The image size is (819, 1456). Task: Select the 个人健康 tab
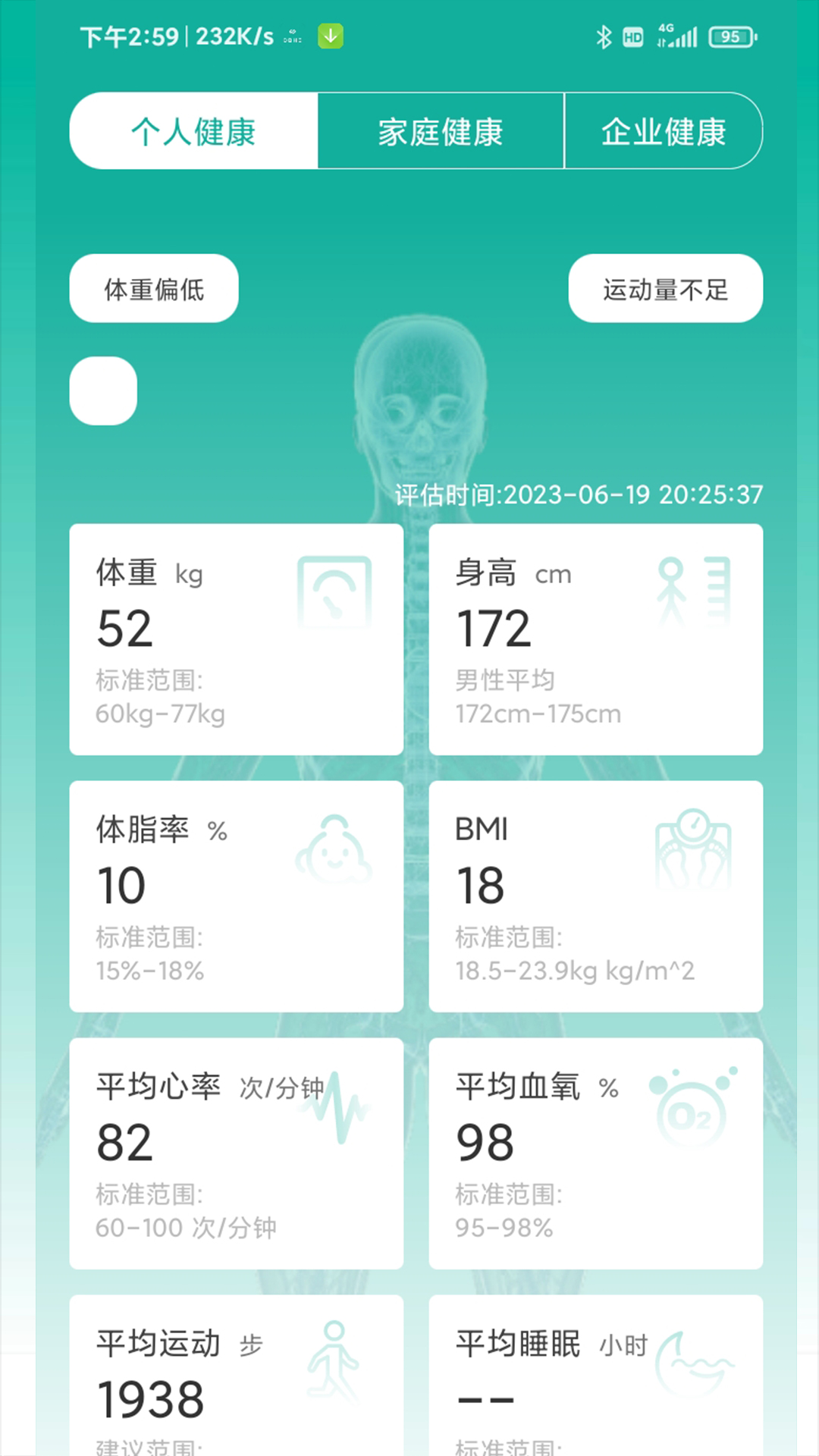pos(192,130)
